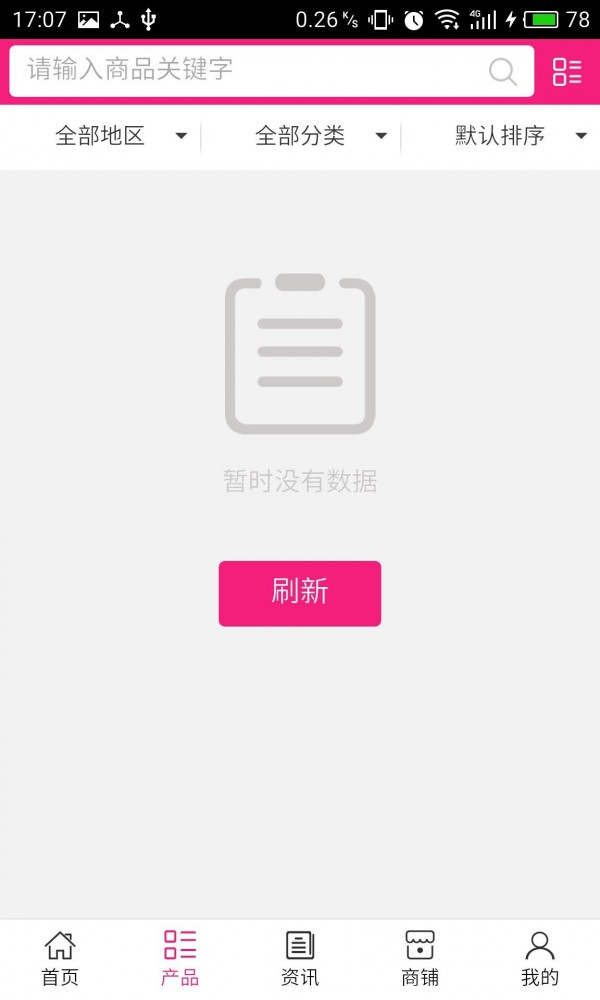The image size is (600, 1000).
Task: Open the category list icon in top bar
Action: point(567,71)
